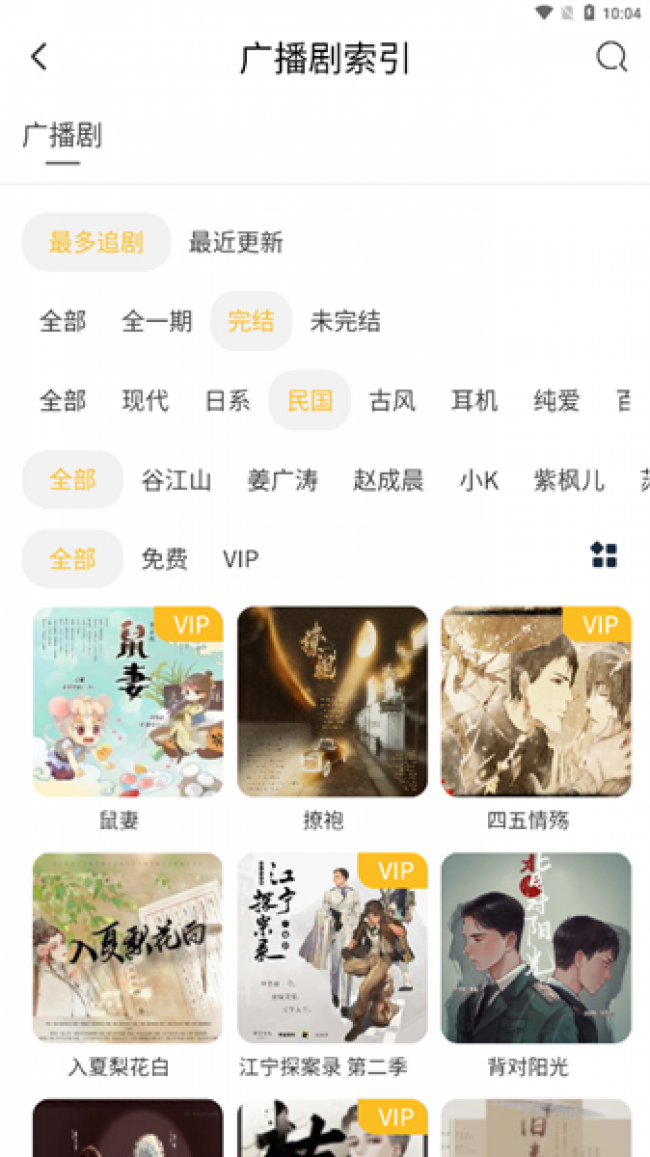Image resolution: width=650 pixels, height=1157 pixels.
Task: Sort by 最近更新
Action: tap(236, 243)
